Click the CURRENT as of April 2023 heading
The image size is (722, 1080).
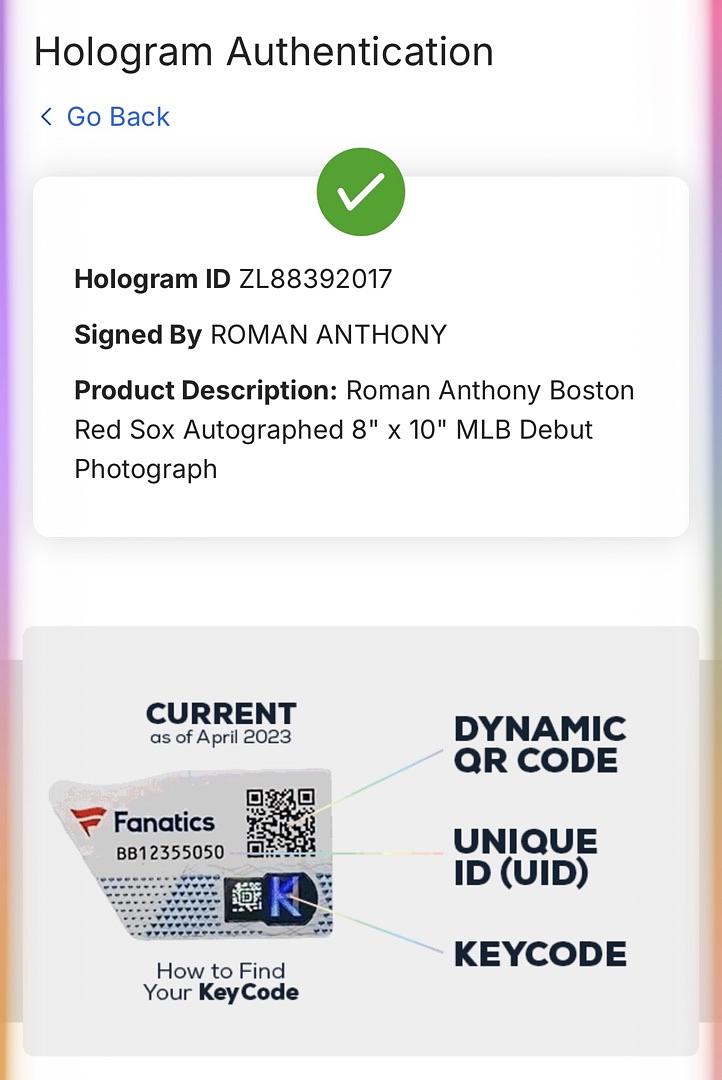pos(220,722)
